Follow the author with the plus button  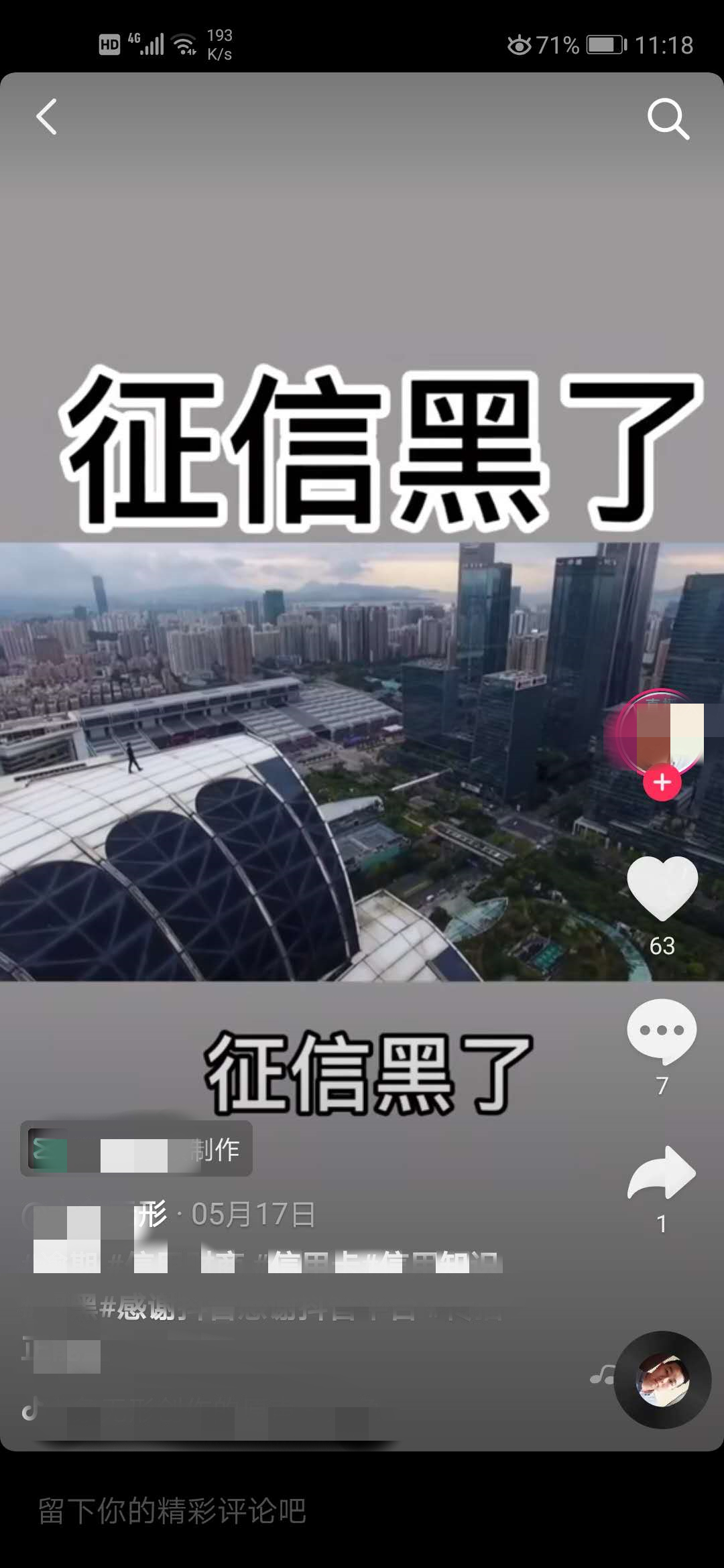coord(662,782)
